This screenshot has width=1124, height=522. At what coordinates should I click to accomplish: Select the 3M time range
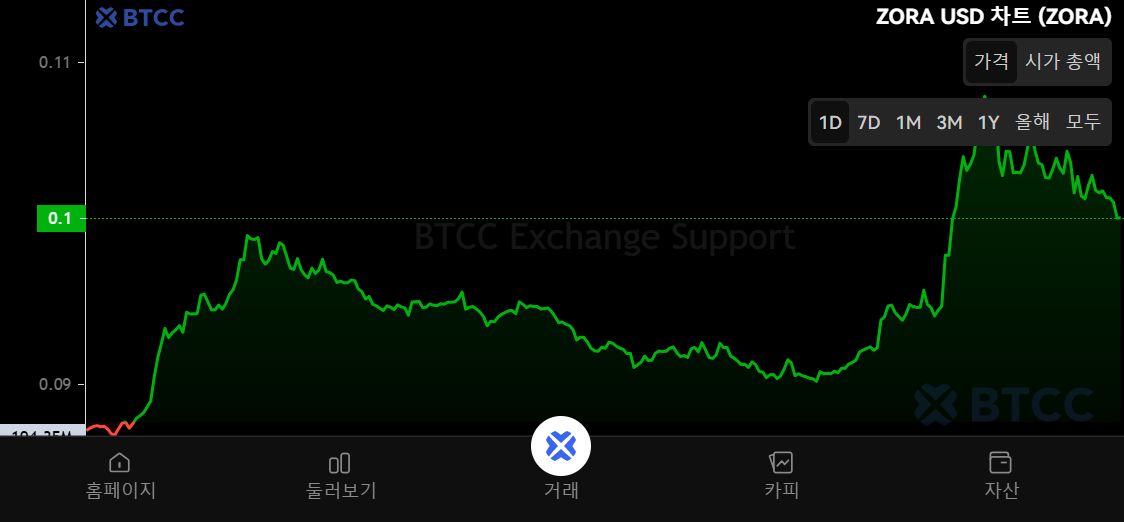[x=949, y=122]
